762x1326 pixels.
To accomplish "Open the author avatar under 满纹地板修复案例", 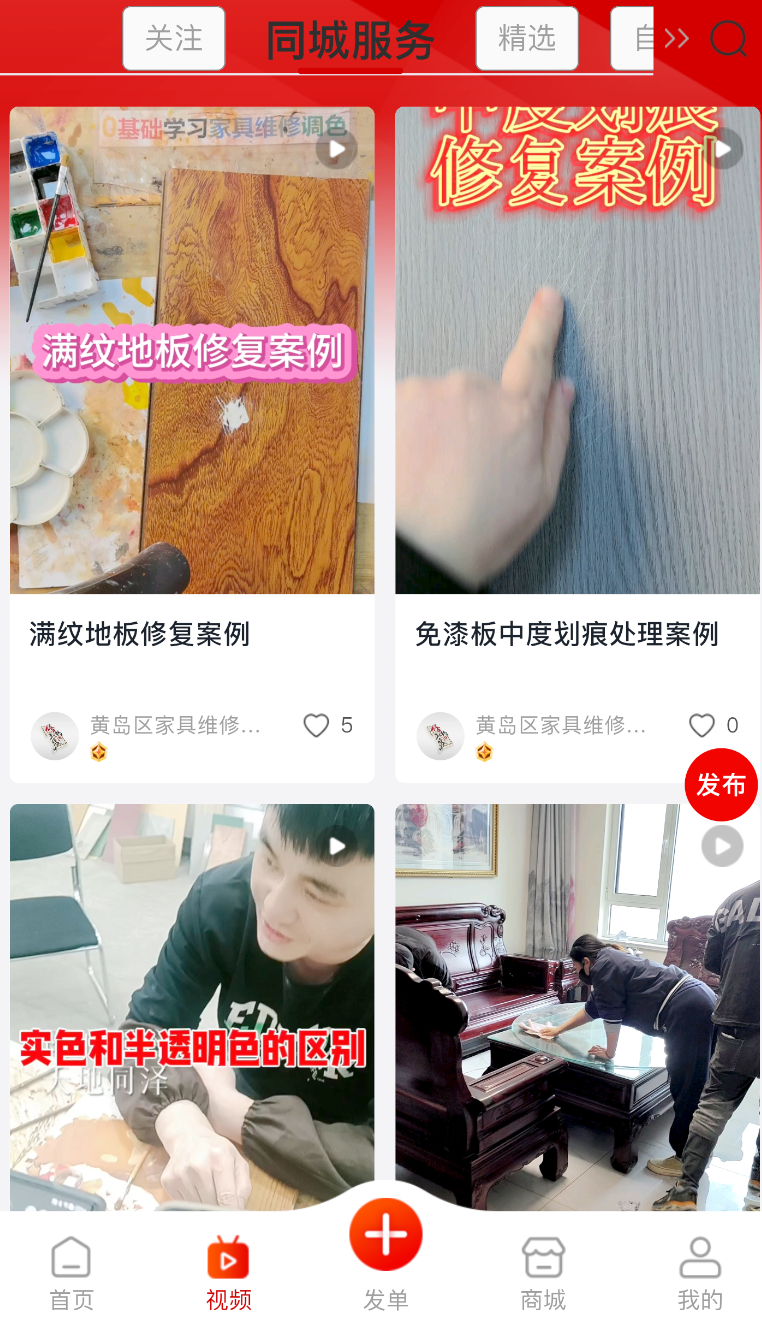I will pos(54,736).
